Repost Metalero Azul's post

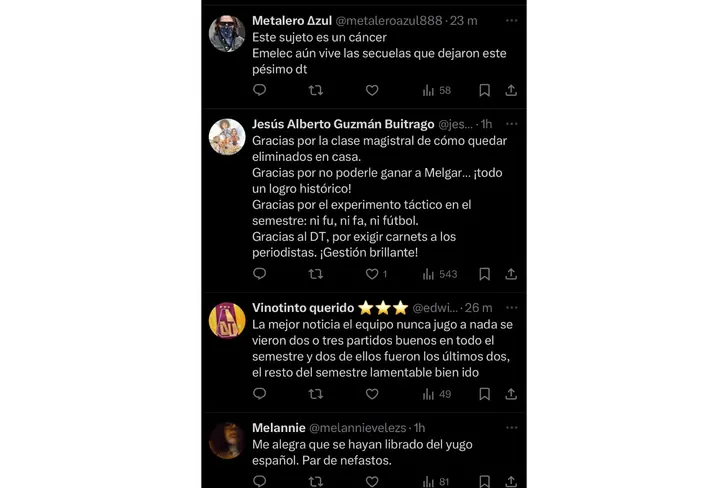(316, 90)
